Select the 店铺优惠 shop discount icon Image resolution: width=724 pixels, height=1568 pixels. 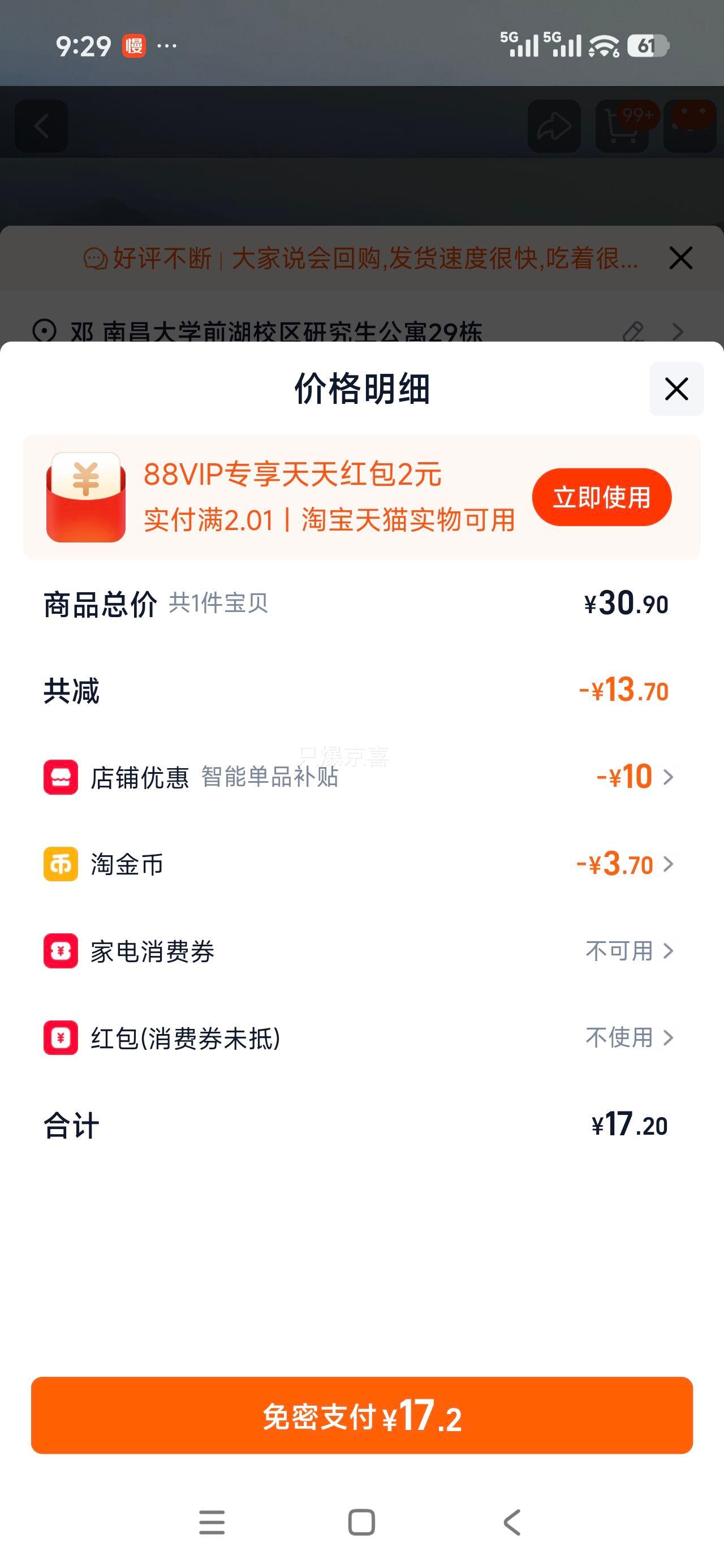click(x=60, y=777)
